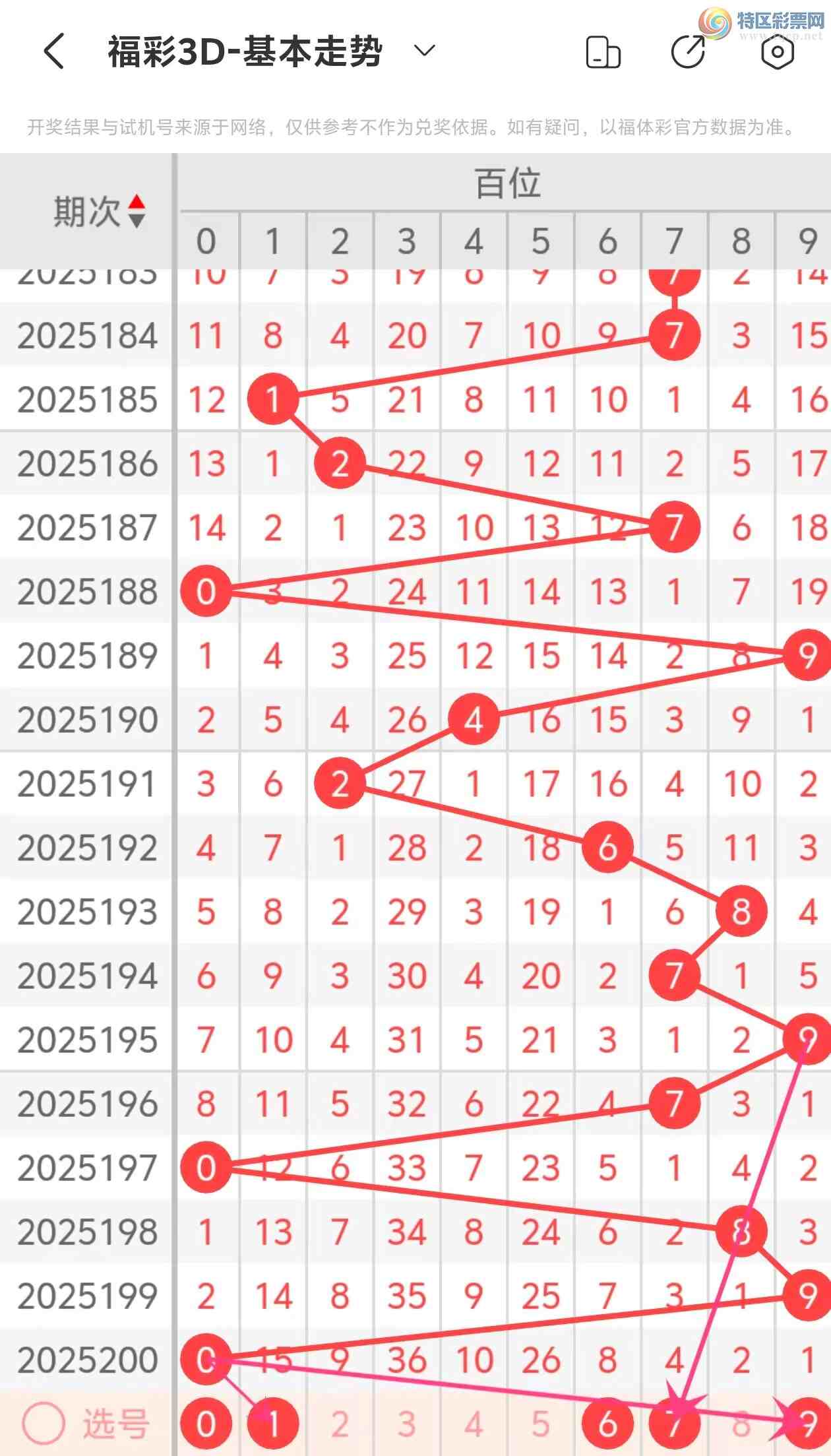Deselect number 7 in the 选号 row
This screenshot has width=831, height=1456.
click(674, 1424)
